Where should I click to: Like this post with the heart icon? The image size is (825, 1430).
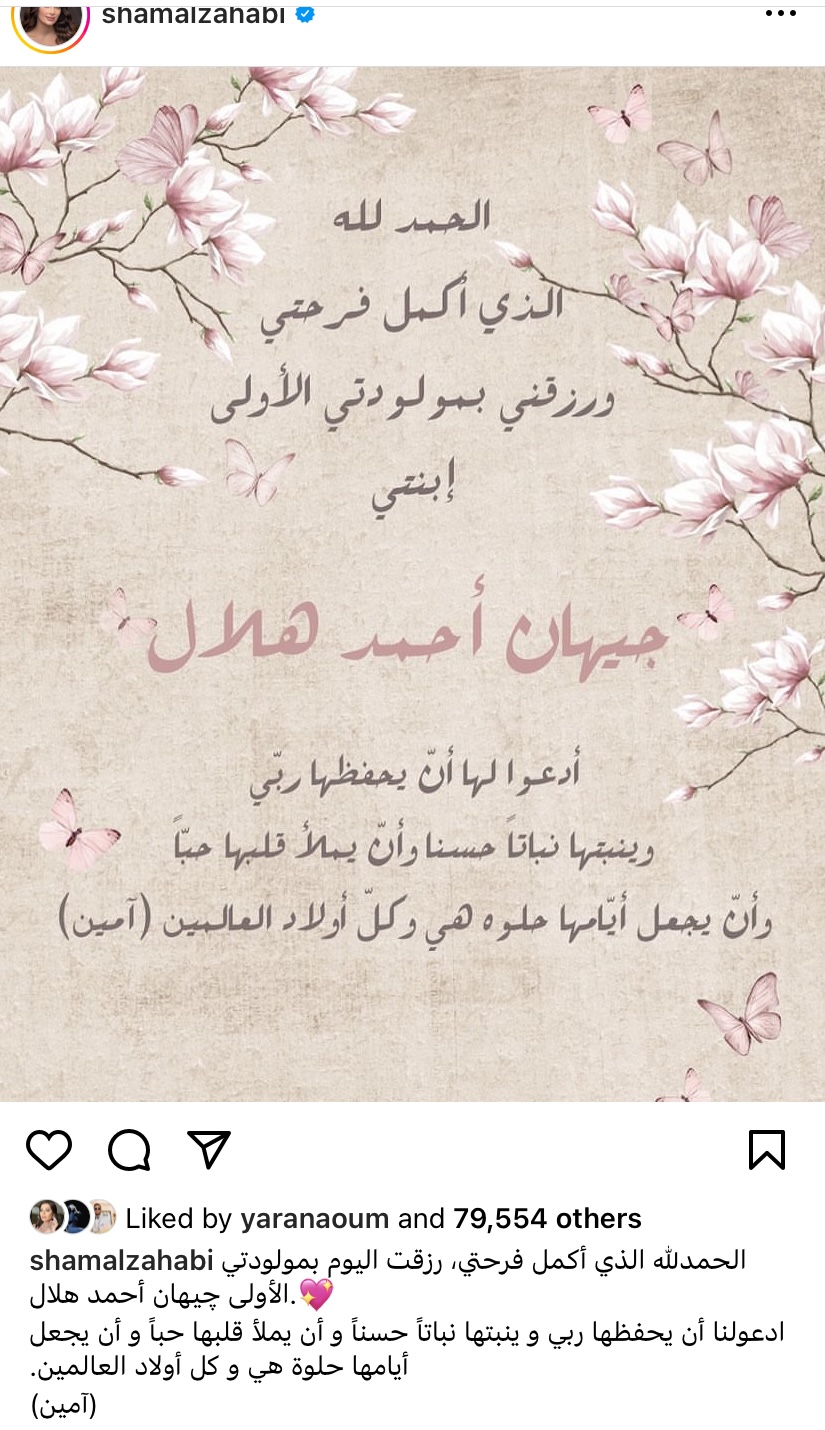coord(49,1150)
